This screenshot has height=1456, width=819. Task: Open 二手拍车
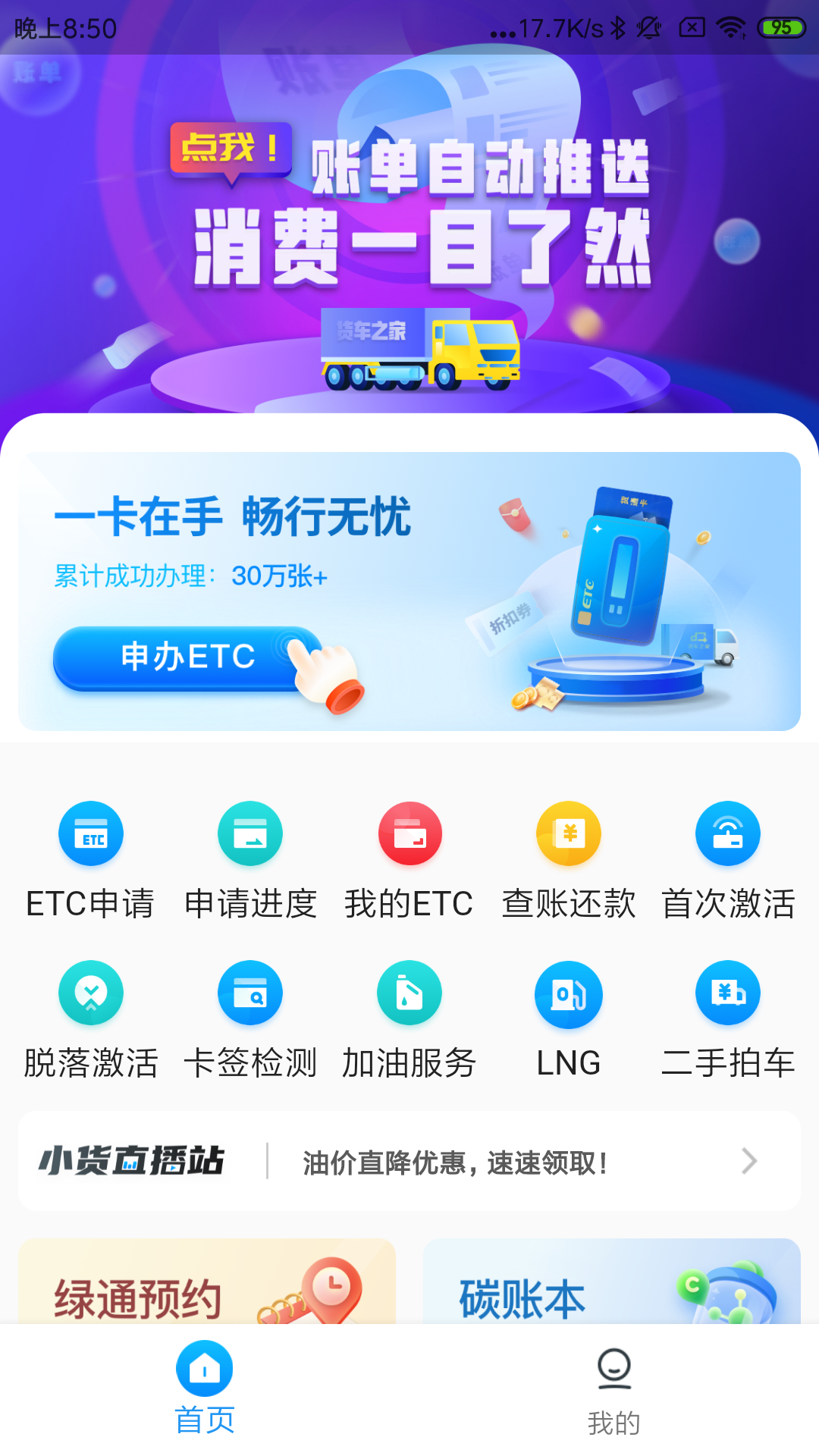pos(728,1020)
